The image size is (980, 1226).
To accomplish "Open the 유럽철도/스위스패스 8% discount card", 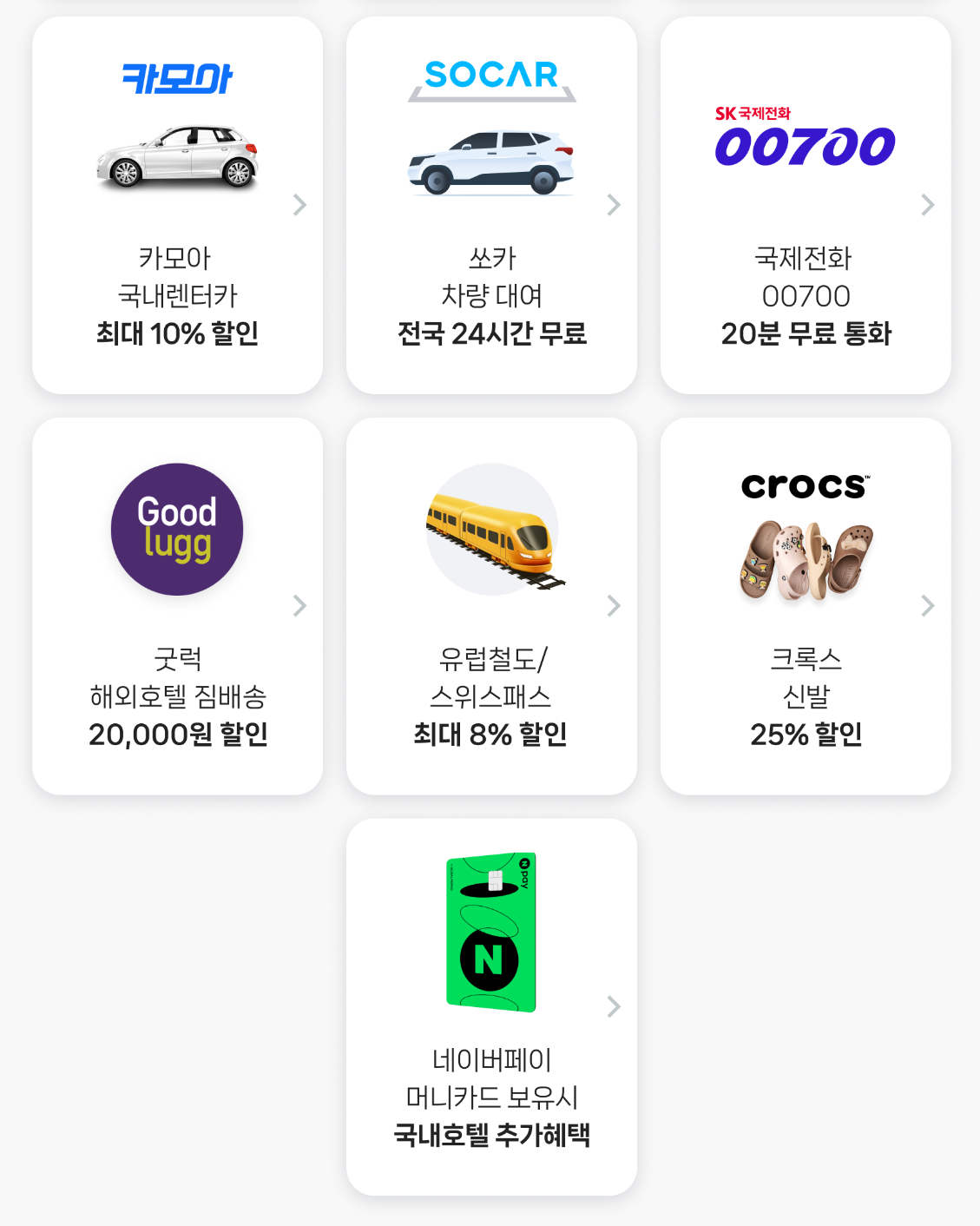I will pyautogui.click(x=491, y=606).
